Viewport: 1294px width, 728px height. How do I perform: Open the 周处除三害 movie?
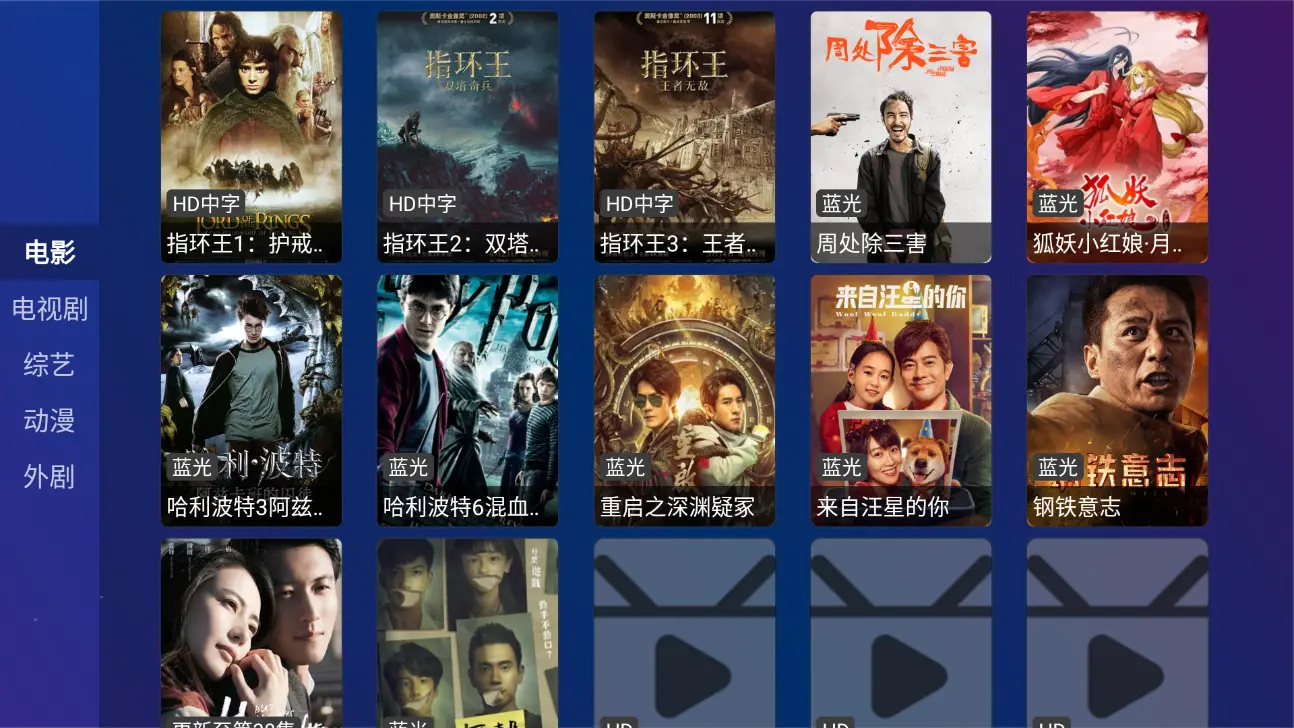[900, 137]
